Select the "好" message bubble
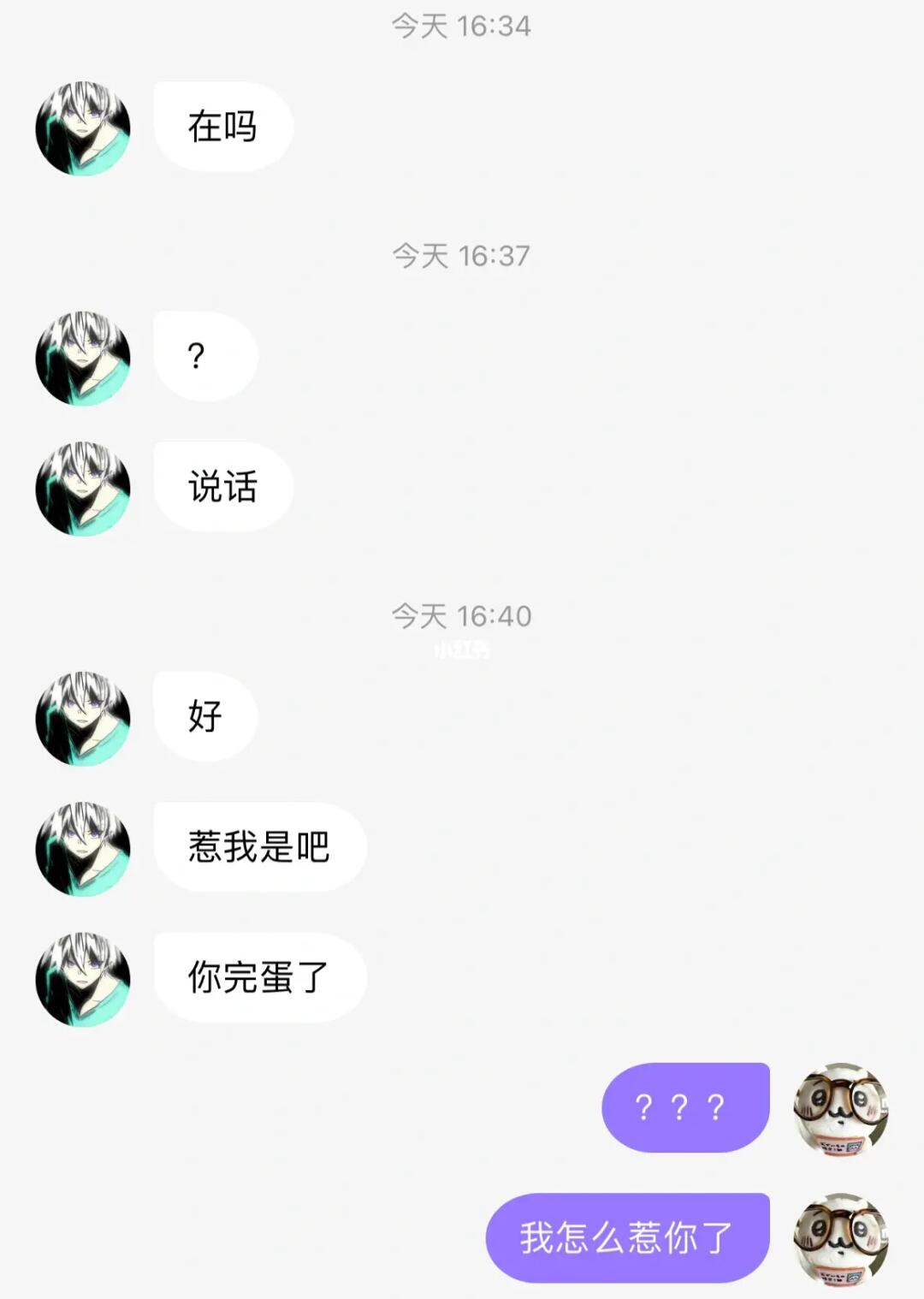 (204, 719)
